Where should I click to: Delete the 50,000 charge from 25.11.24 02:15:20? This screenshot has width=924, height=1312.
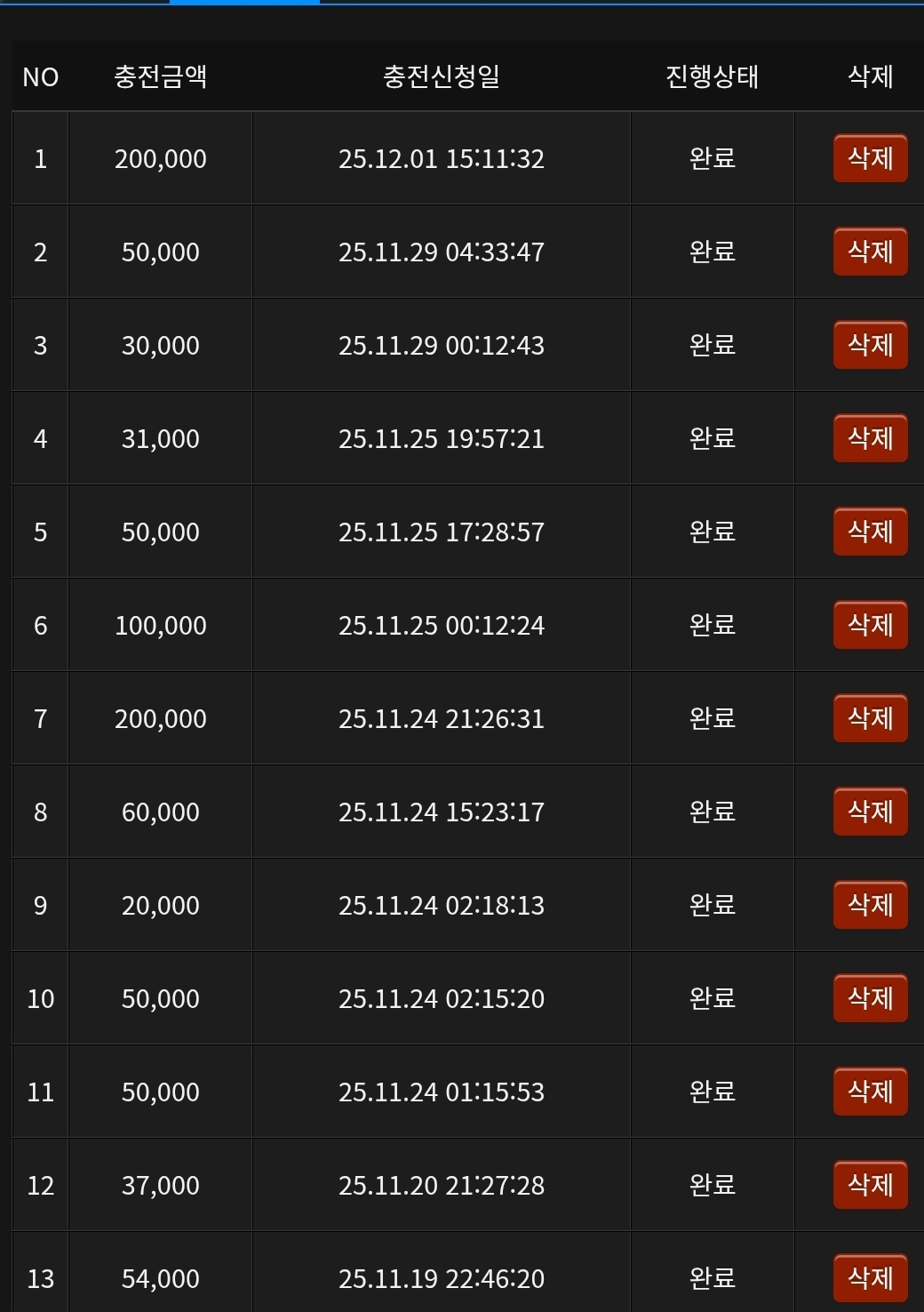point(870,998)
